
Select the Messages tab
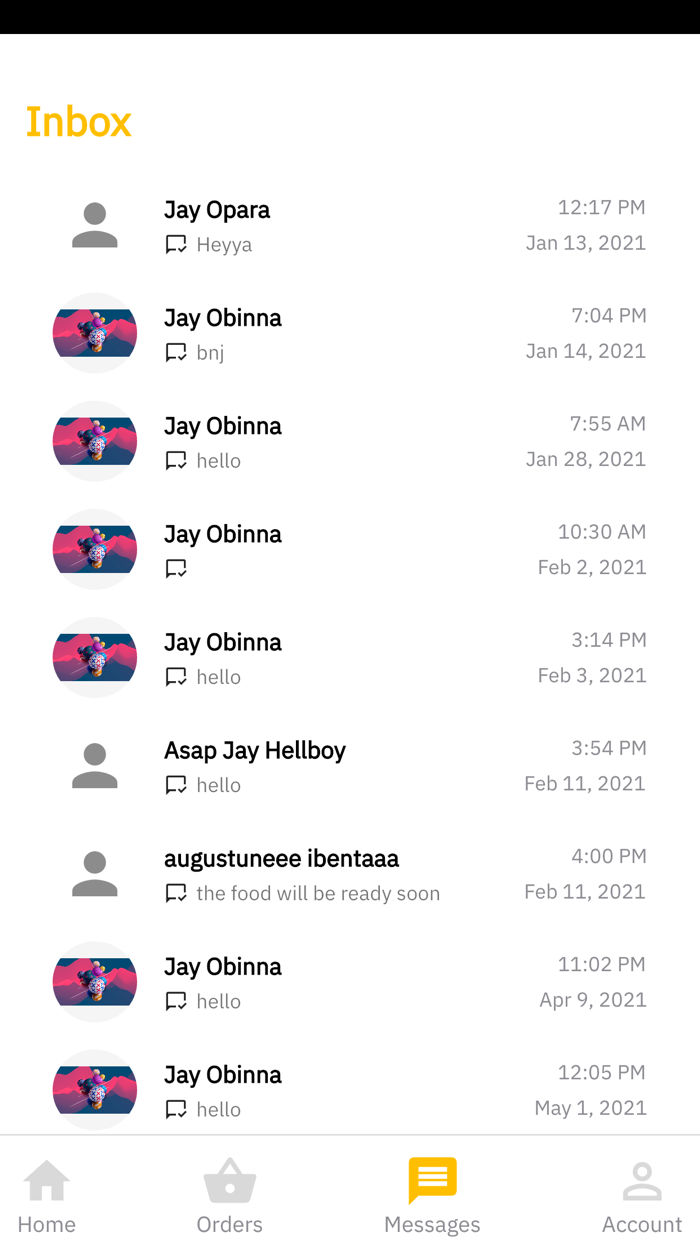[x=432, y=1196]
